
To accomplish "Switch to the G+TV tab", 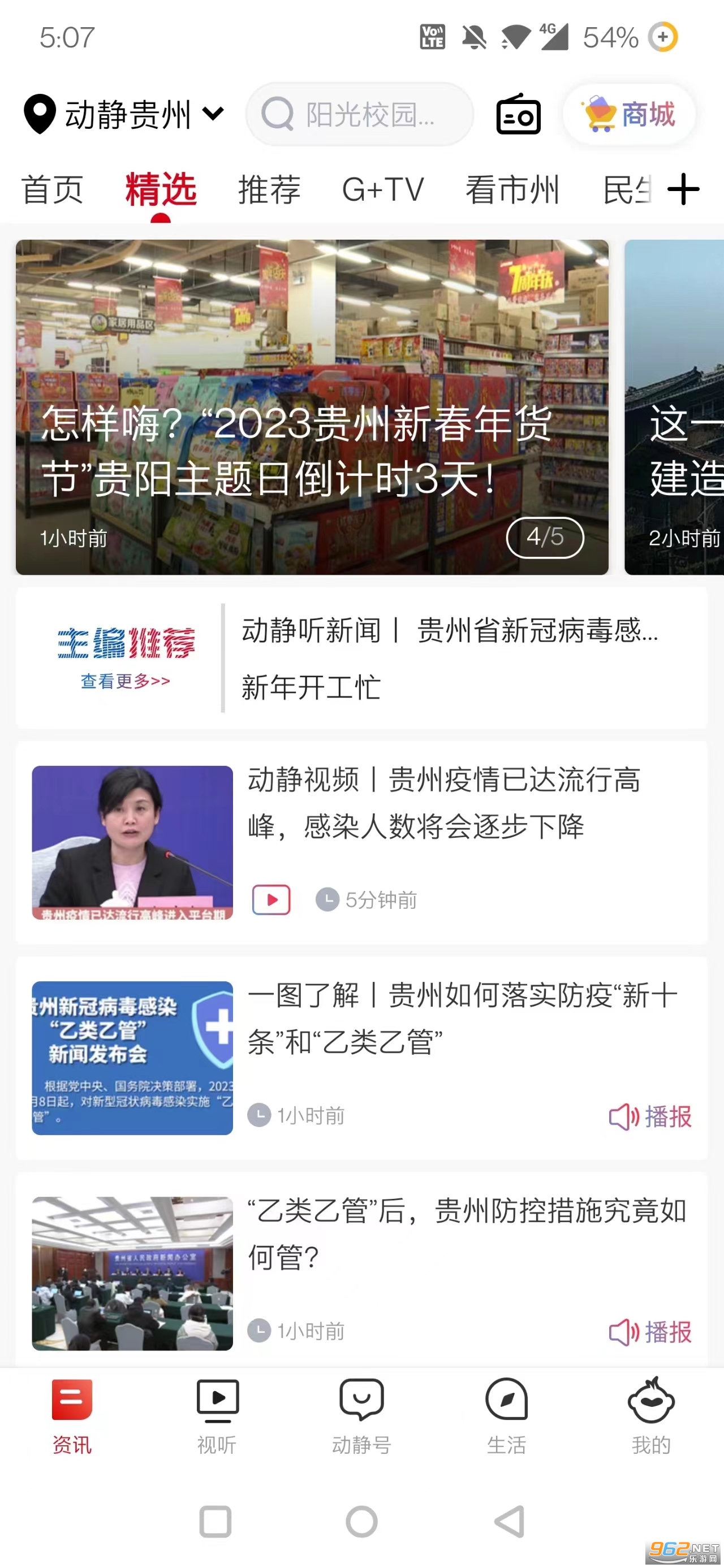I will coord(382,190).
